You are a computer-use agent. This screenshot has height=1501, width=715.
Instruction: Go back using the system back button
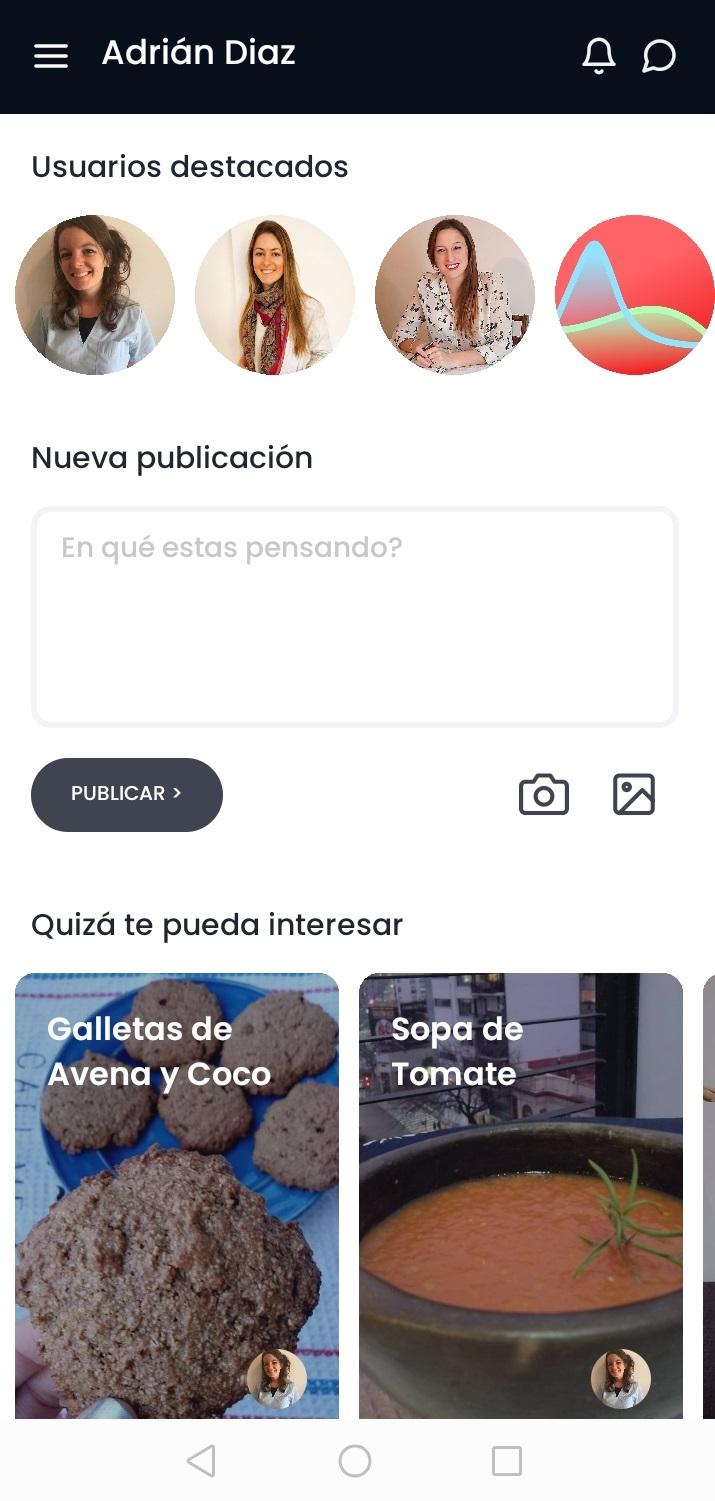point(201,1461)
